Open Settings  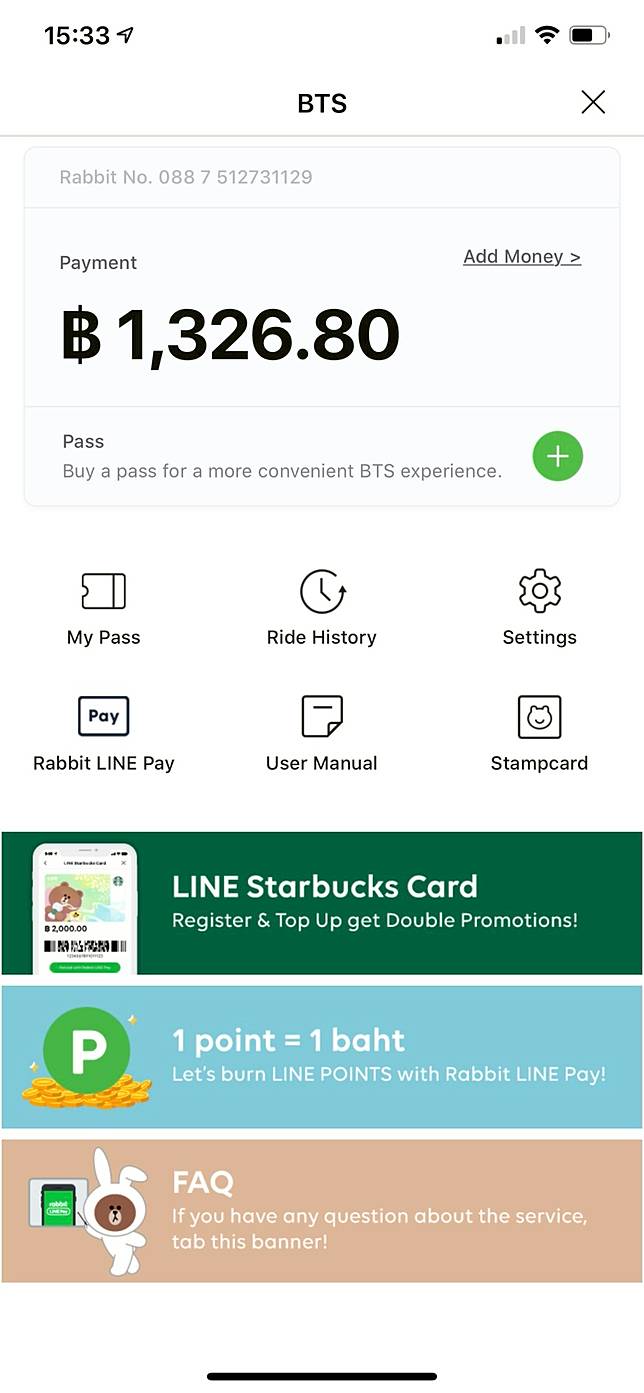539,609
